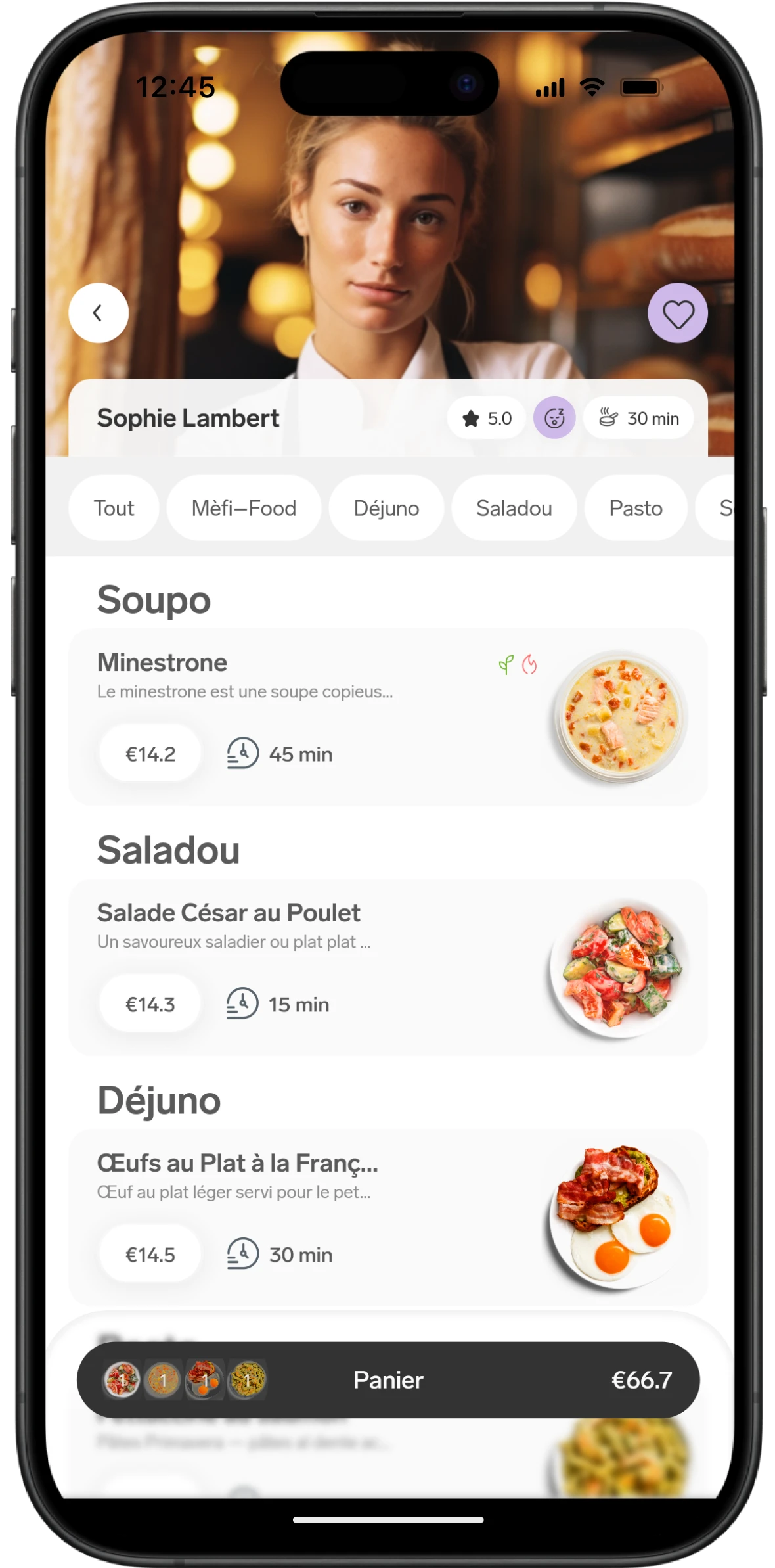The width and height of the screenshot is (775, 1568).
Task: Switch to the Déjuno category
Action: pyautogui.click(x=386, y=508)
